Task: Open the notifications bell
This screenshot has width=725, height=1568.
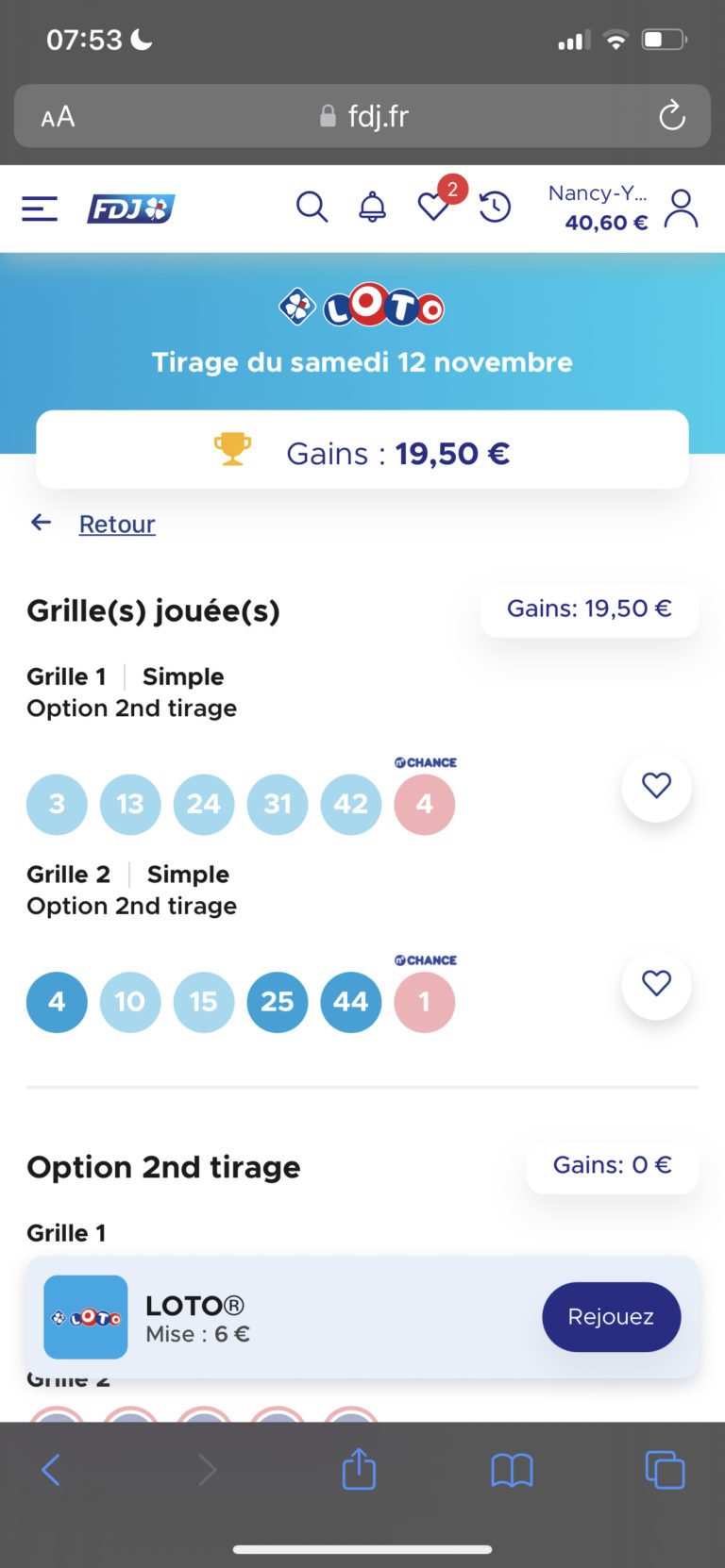Action: [x=373, y=207]
